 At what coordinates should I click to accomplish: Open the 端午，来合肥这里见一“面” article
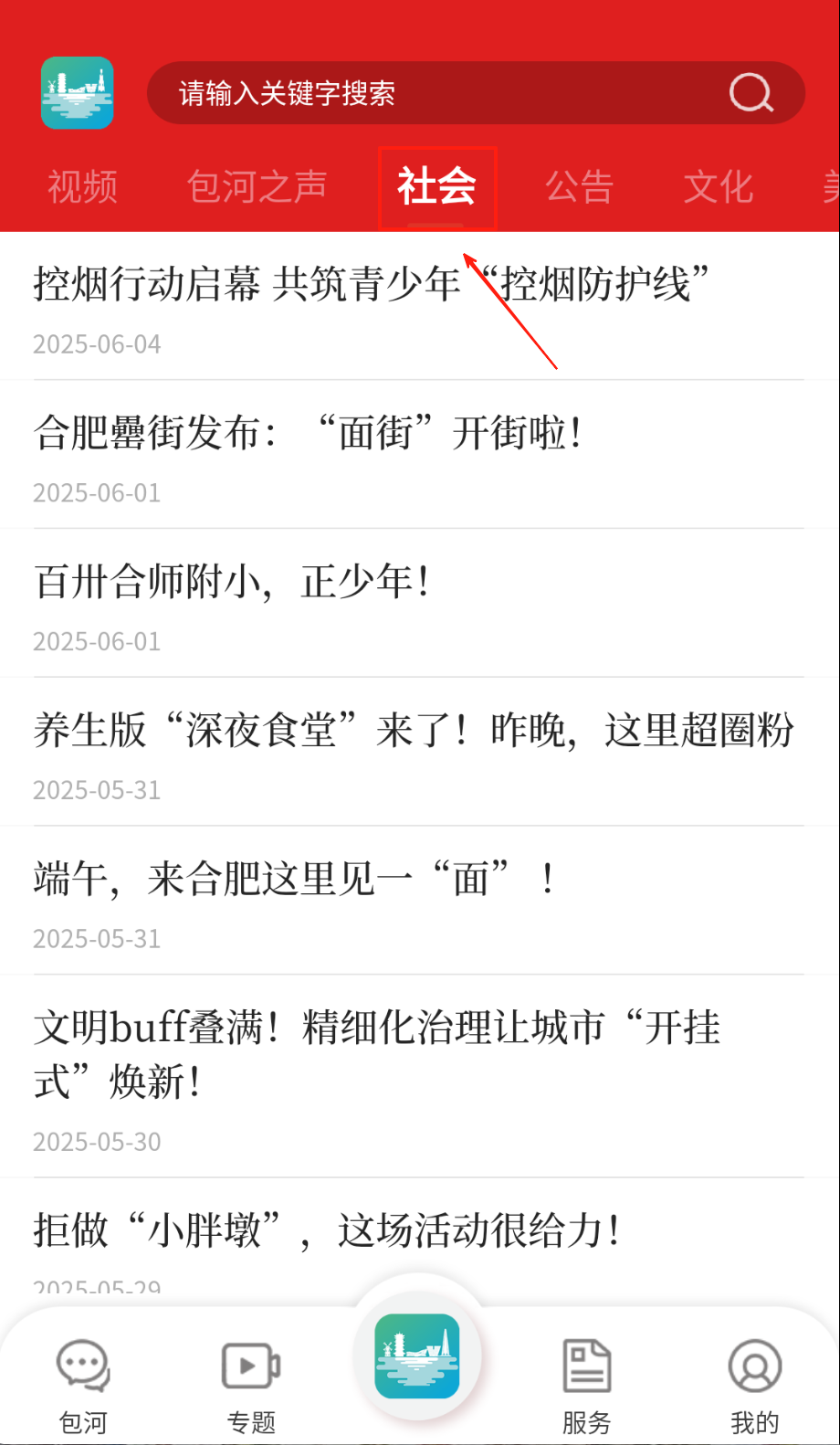(x=294, y=880)
